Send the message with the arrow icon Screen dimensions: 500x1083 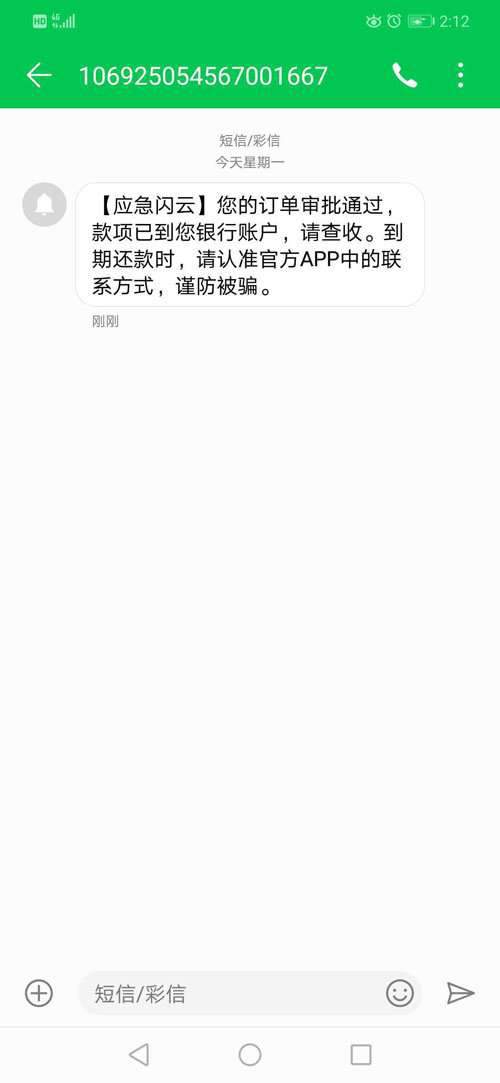[461, 993]
